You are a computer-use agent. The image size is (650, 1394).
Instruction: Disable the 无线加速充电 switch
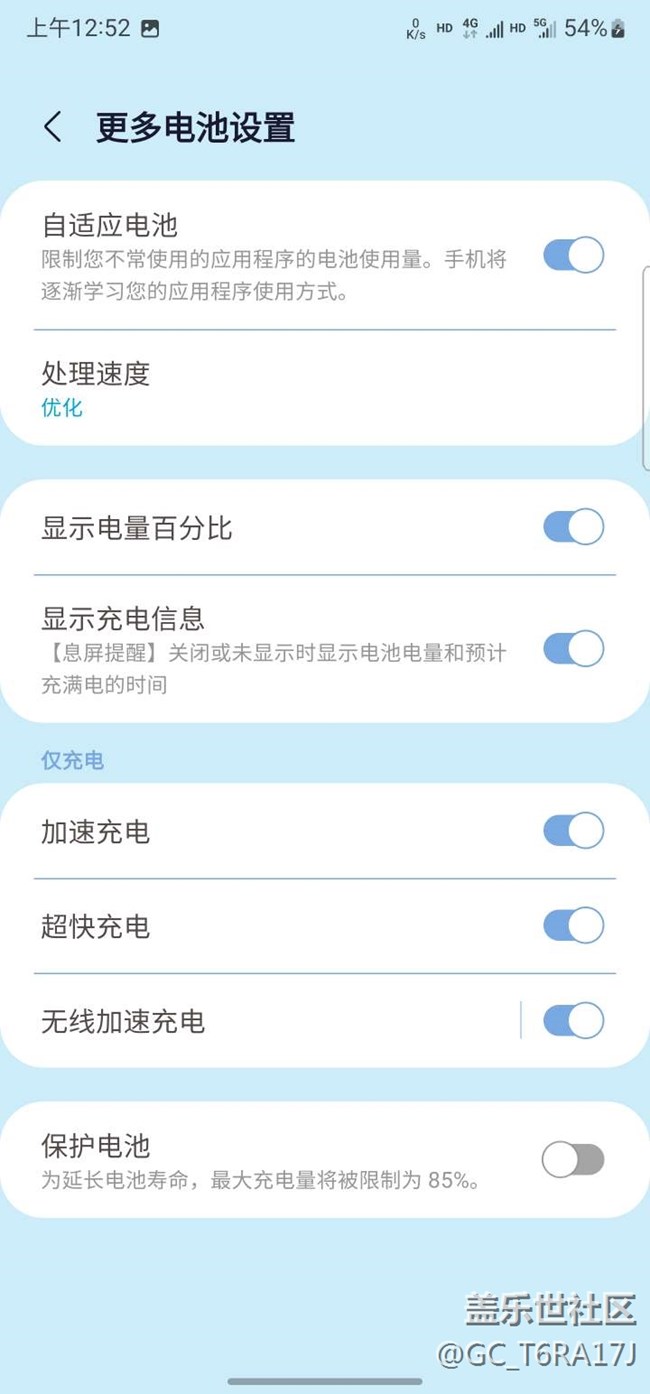click(573, 1021)
